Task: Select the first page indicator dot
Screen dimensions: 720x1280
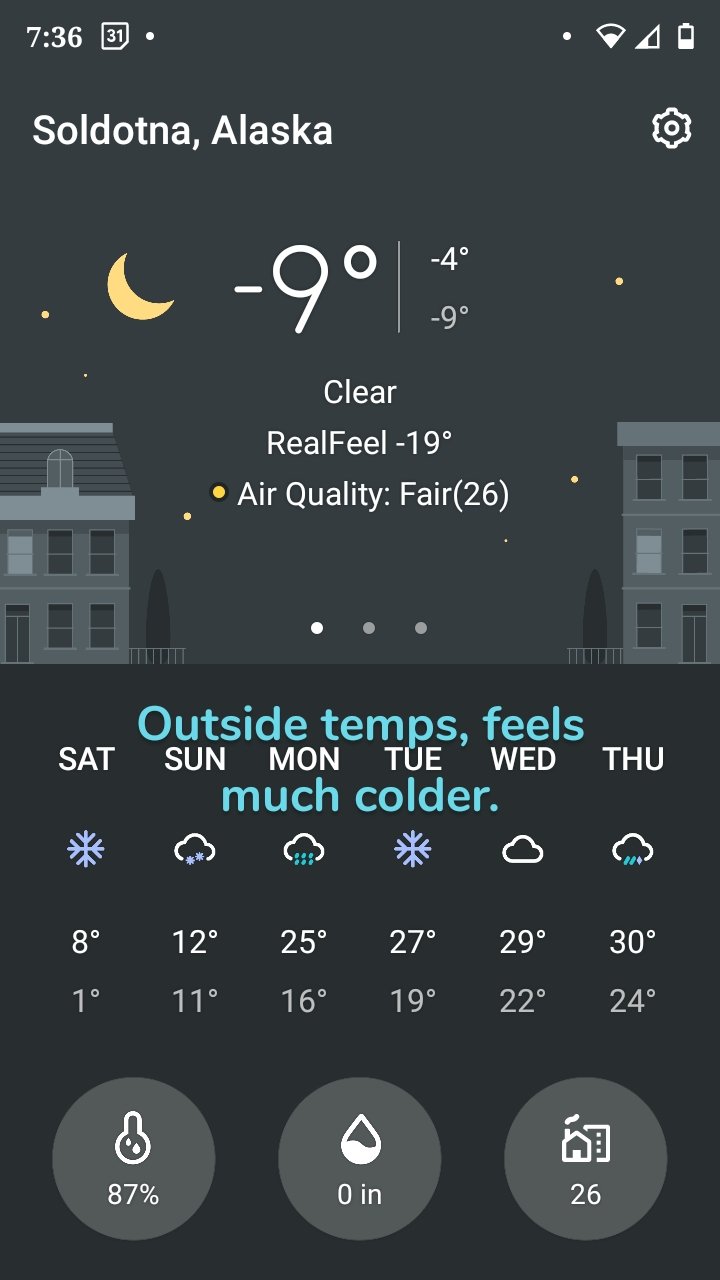Action: (316, 628)
